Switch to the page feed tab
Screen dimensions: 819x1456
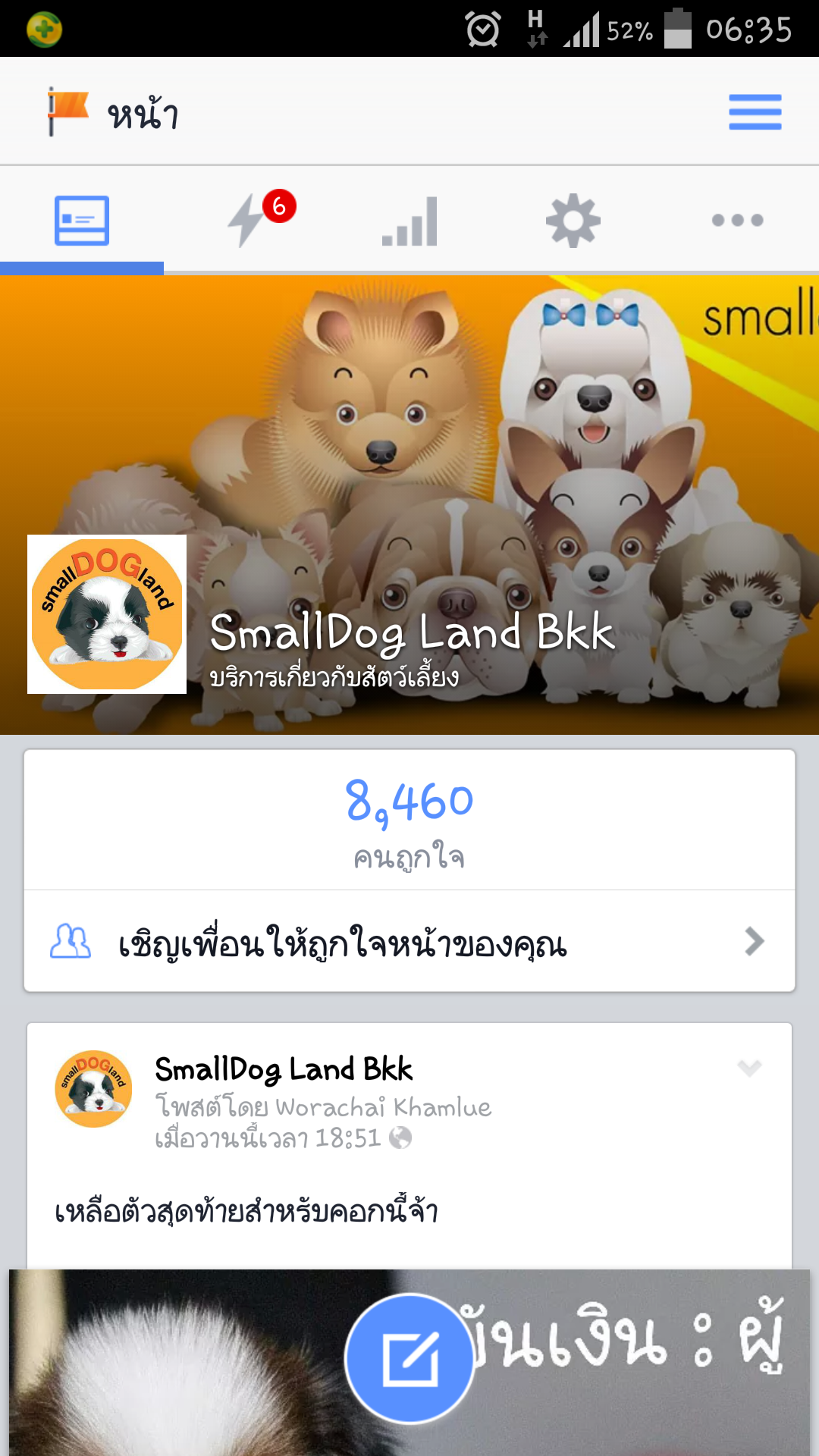coord(82,221)
